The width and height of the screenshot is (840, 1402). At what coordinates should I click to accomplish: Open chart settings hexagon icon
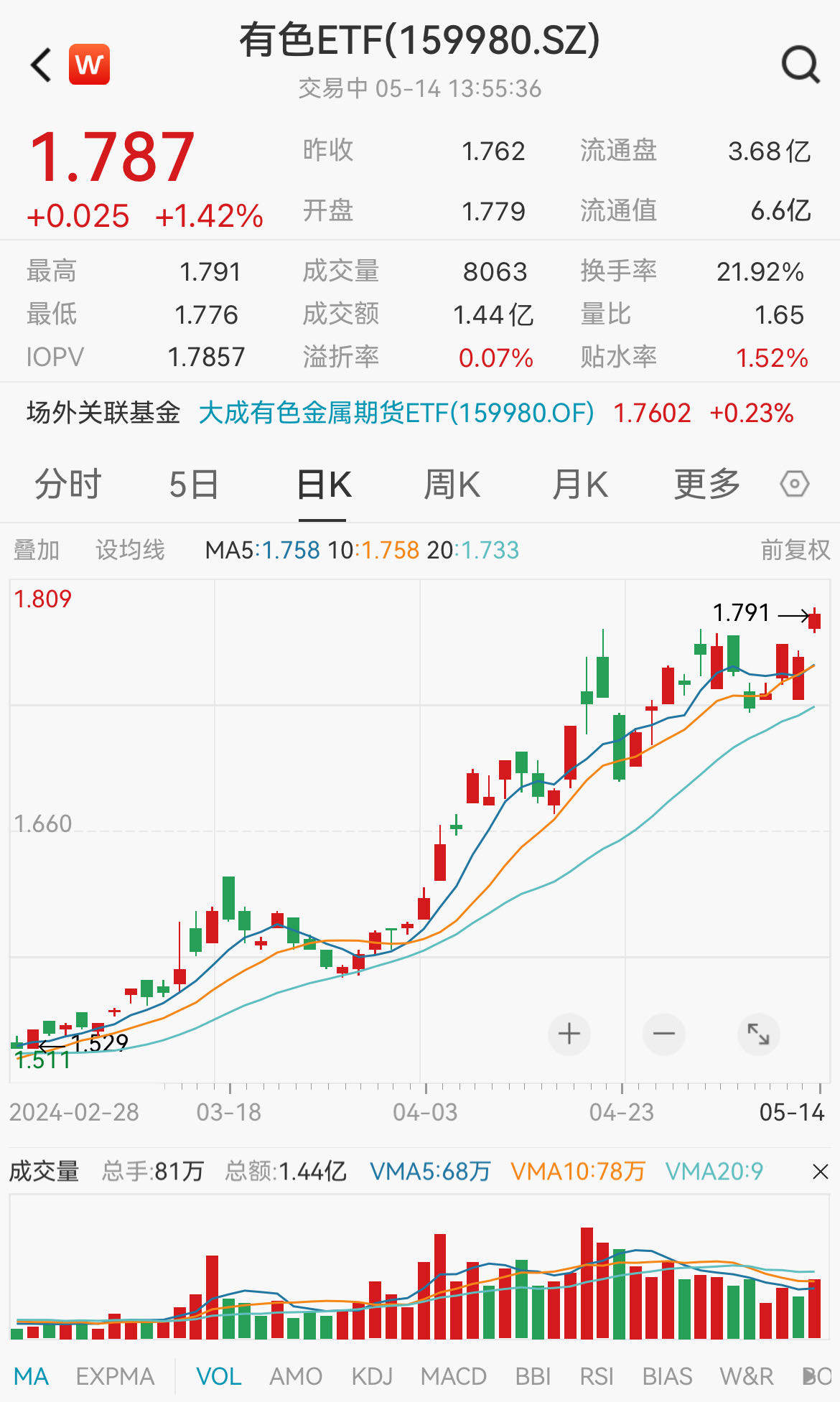tap(795, 484)
